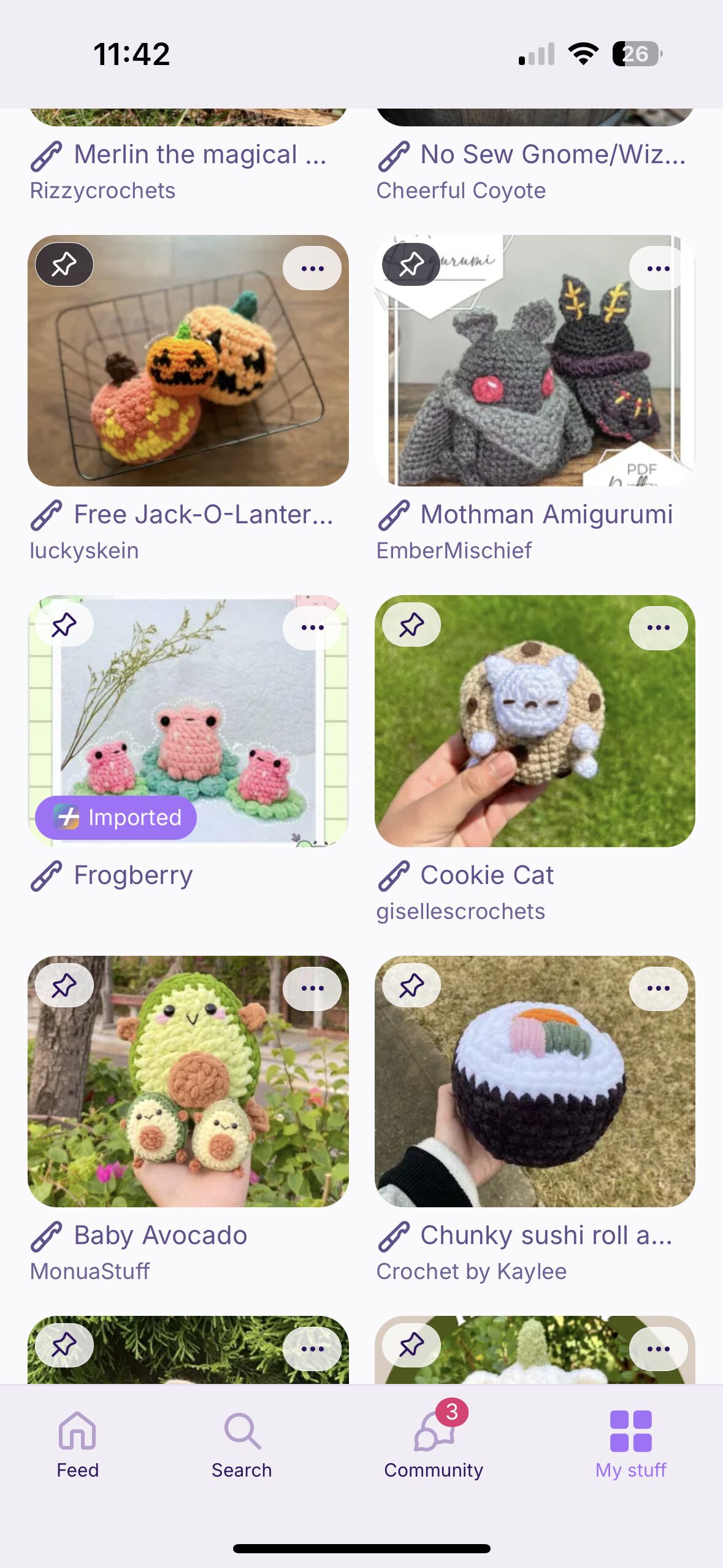Unpin the Free Jack-O-Lantern pattern
The height and width of the screenshot is (1568, 723).
click(x=64, y=265)
